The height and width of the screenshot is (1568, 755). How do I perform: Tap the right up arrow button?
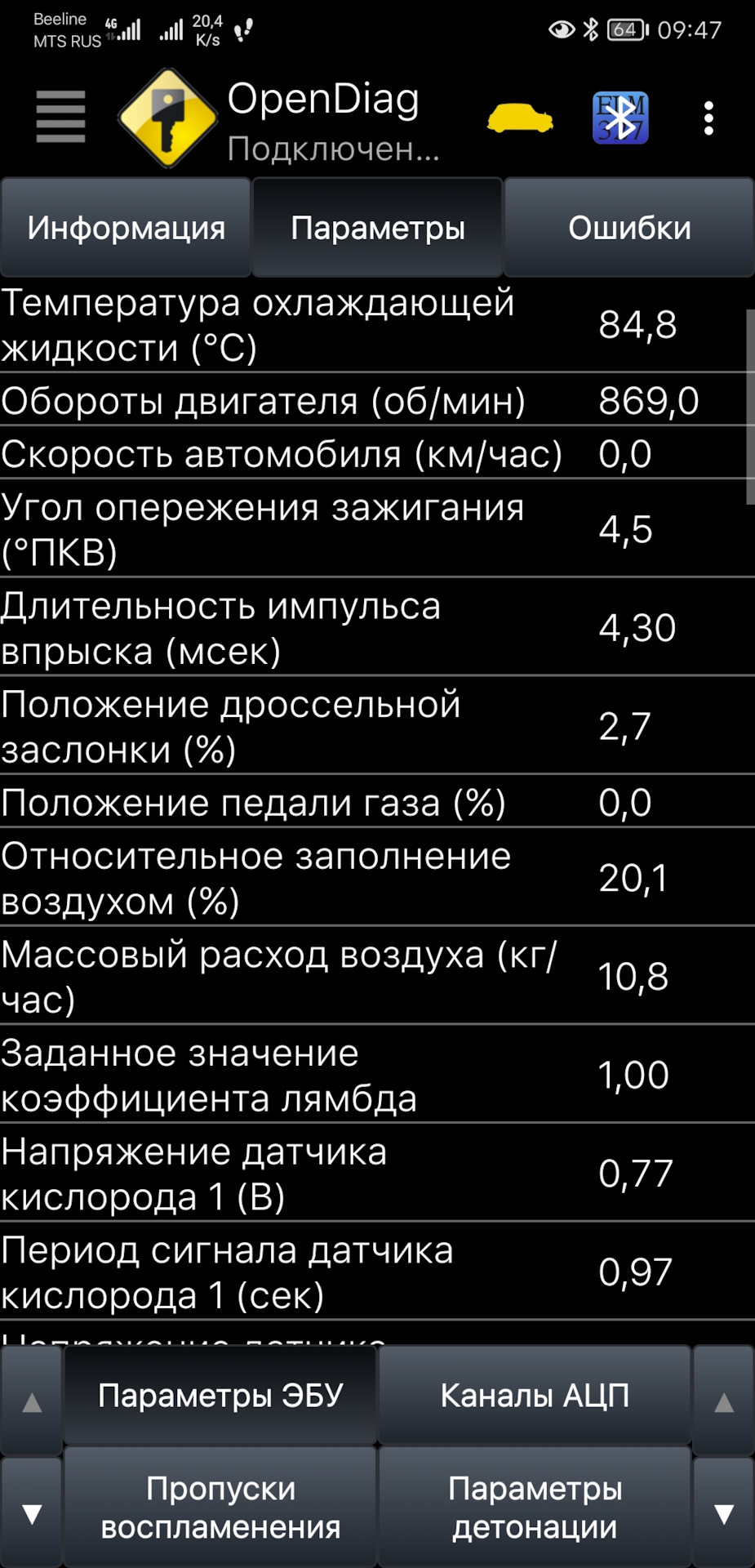[723, 1402]
